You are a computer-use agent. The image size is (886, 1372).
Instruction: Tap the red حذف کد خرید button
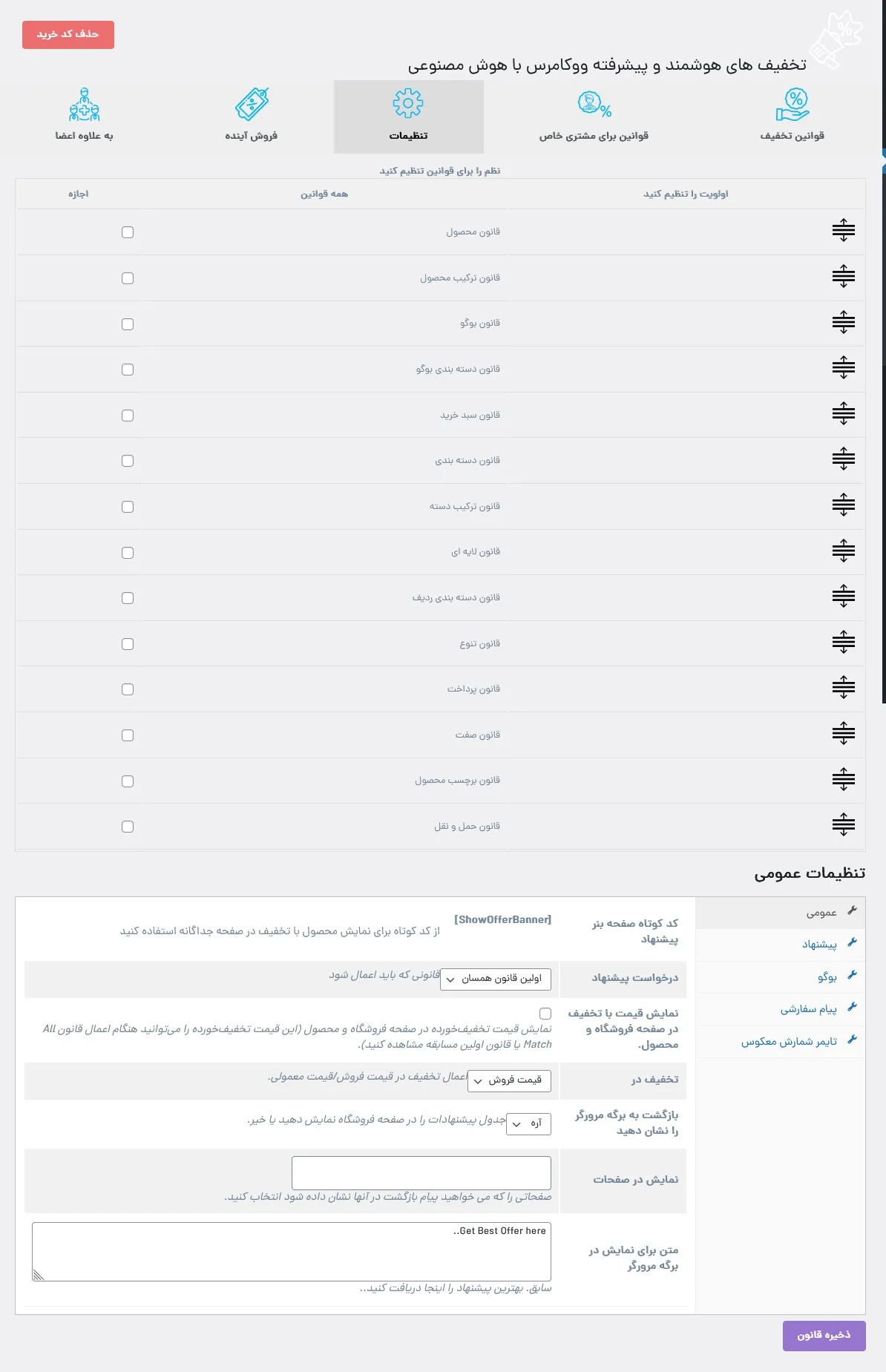[68, 35]
